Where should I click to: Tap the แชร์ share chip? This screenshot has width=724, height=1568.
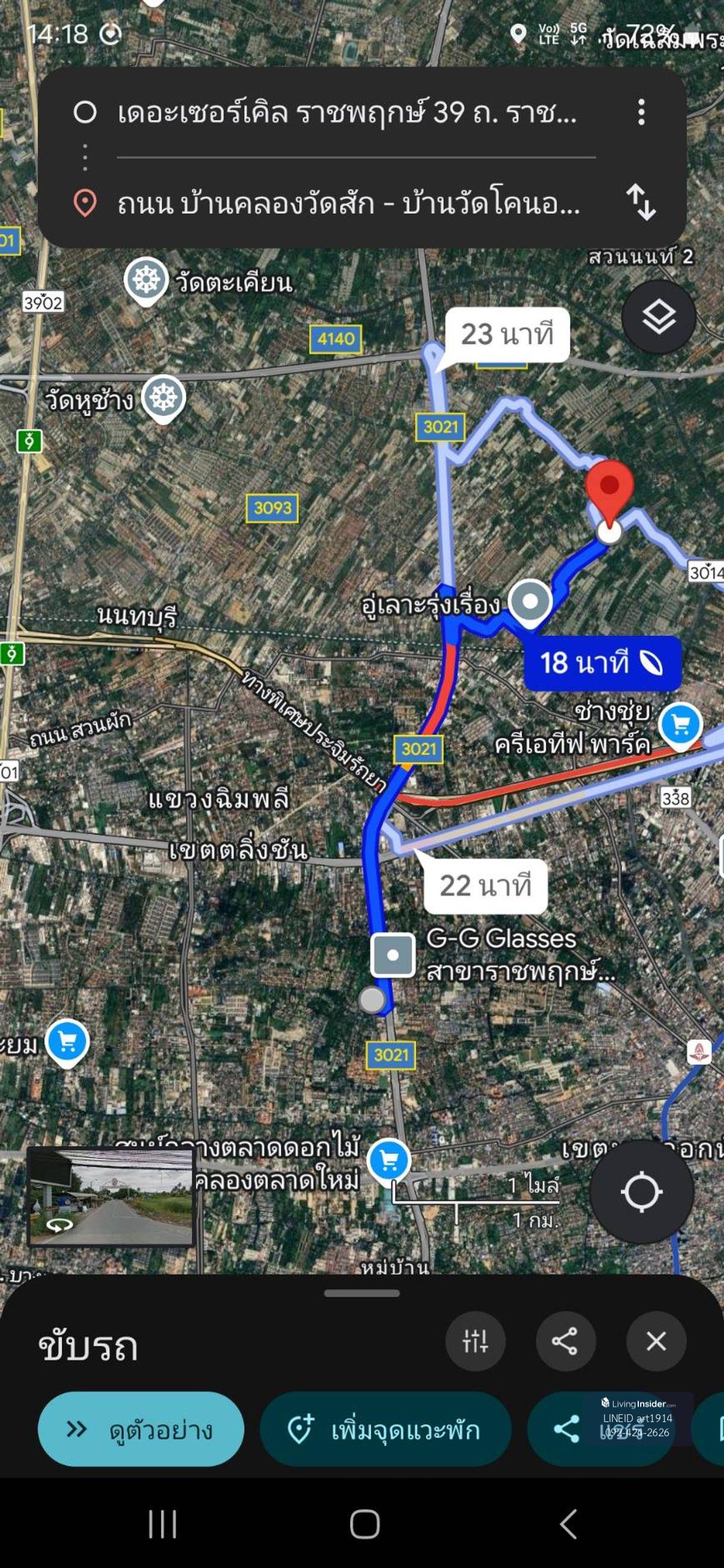(600, 1429)
